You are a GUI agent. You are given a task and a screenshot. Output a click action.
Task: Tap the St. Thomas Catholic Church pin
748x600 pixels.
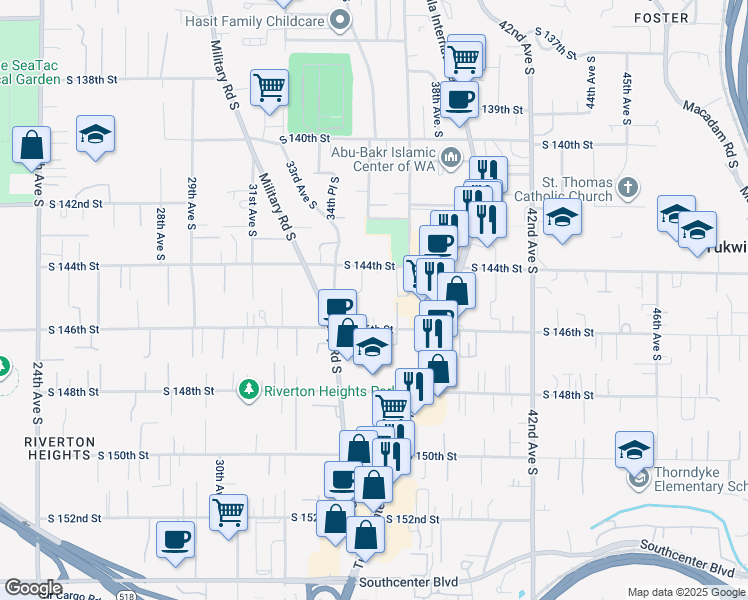point(628,188)
